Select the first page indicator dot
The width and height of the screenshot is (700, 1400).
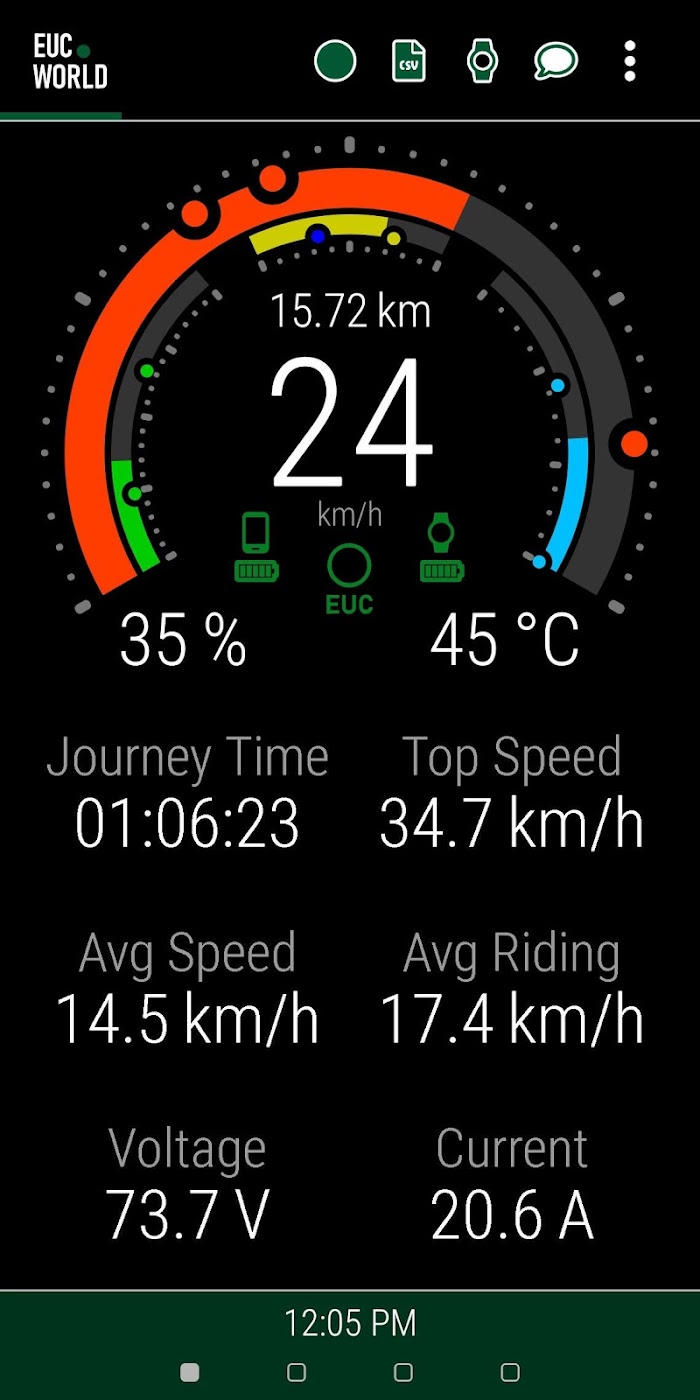point(189,1371)
